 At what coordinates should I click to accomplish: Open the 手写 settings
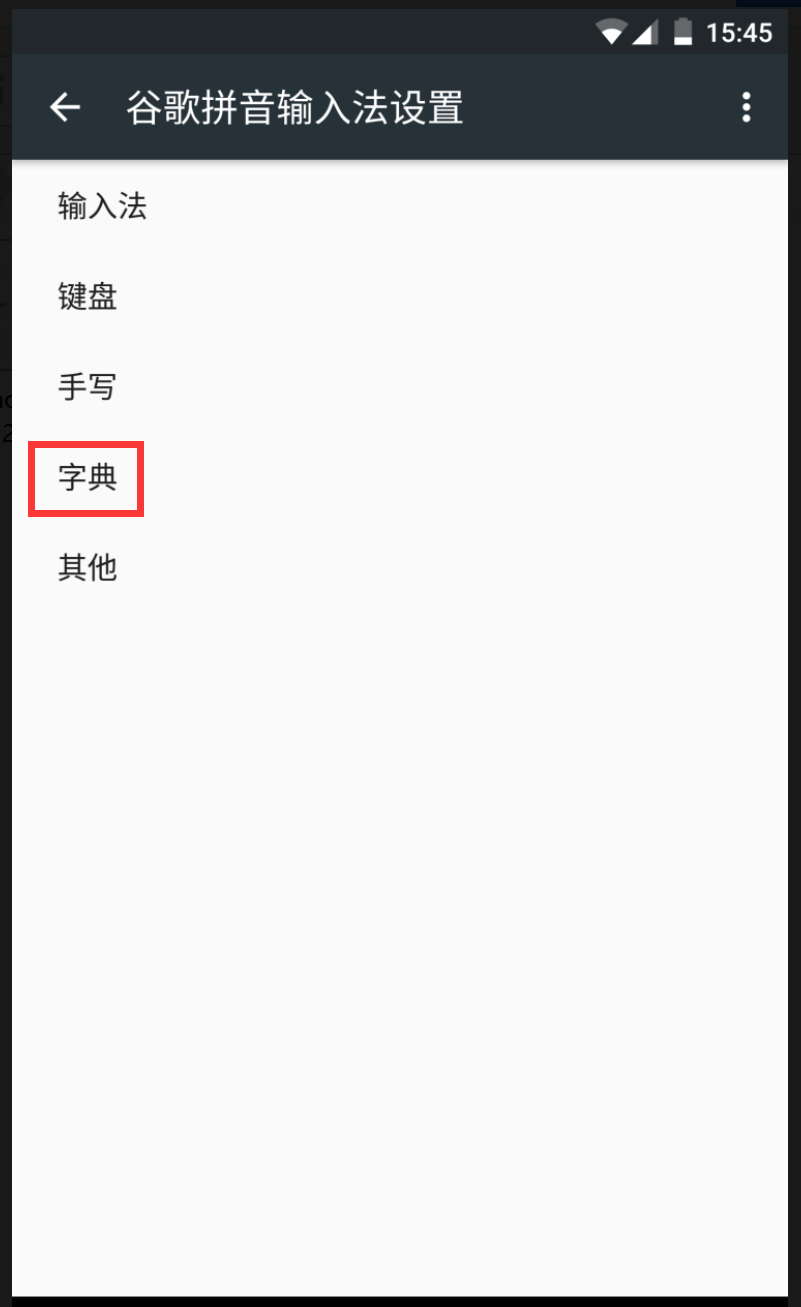pos(88,387)
